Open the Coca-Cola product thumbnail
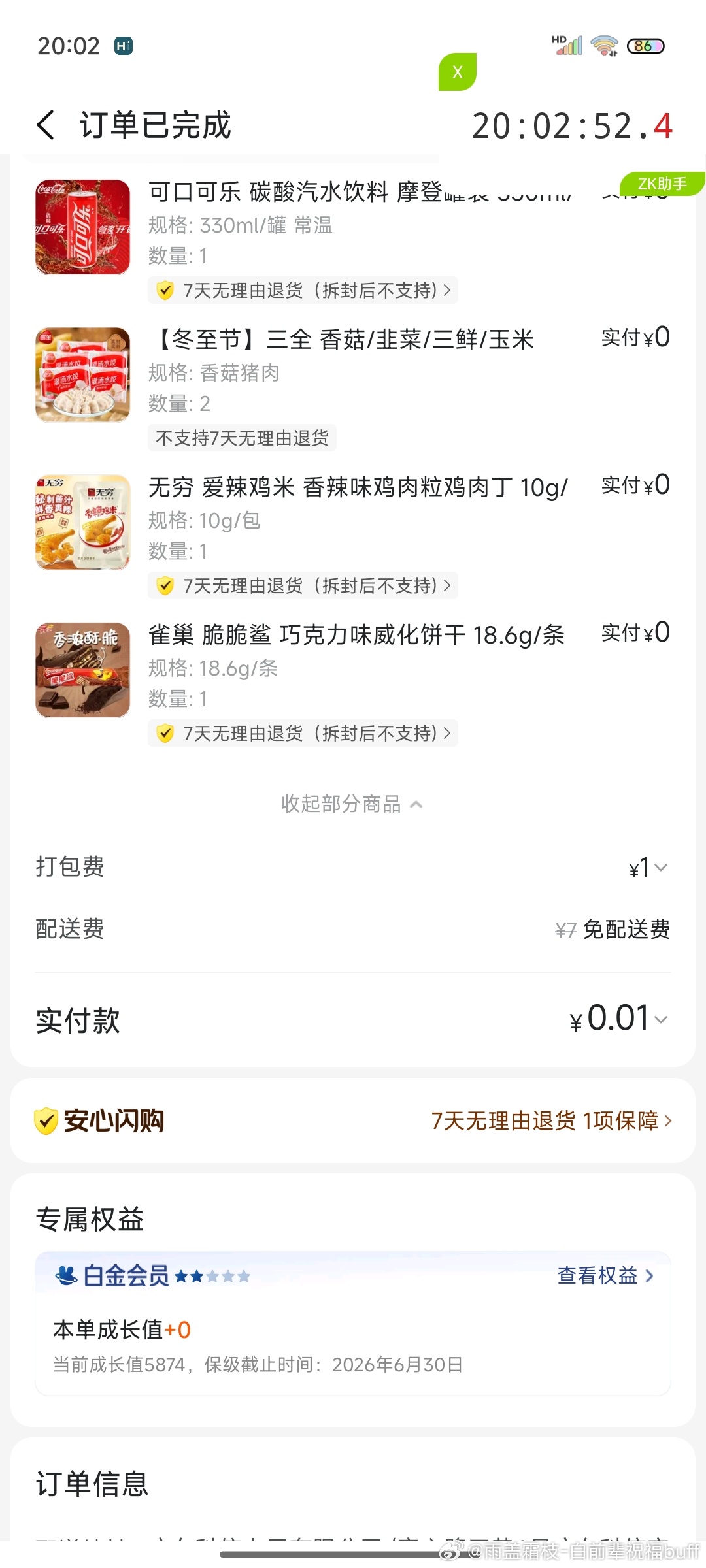Screen dimensions: 706x1568 tap(83, 227)
